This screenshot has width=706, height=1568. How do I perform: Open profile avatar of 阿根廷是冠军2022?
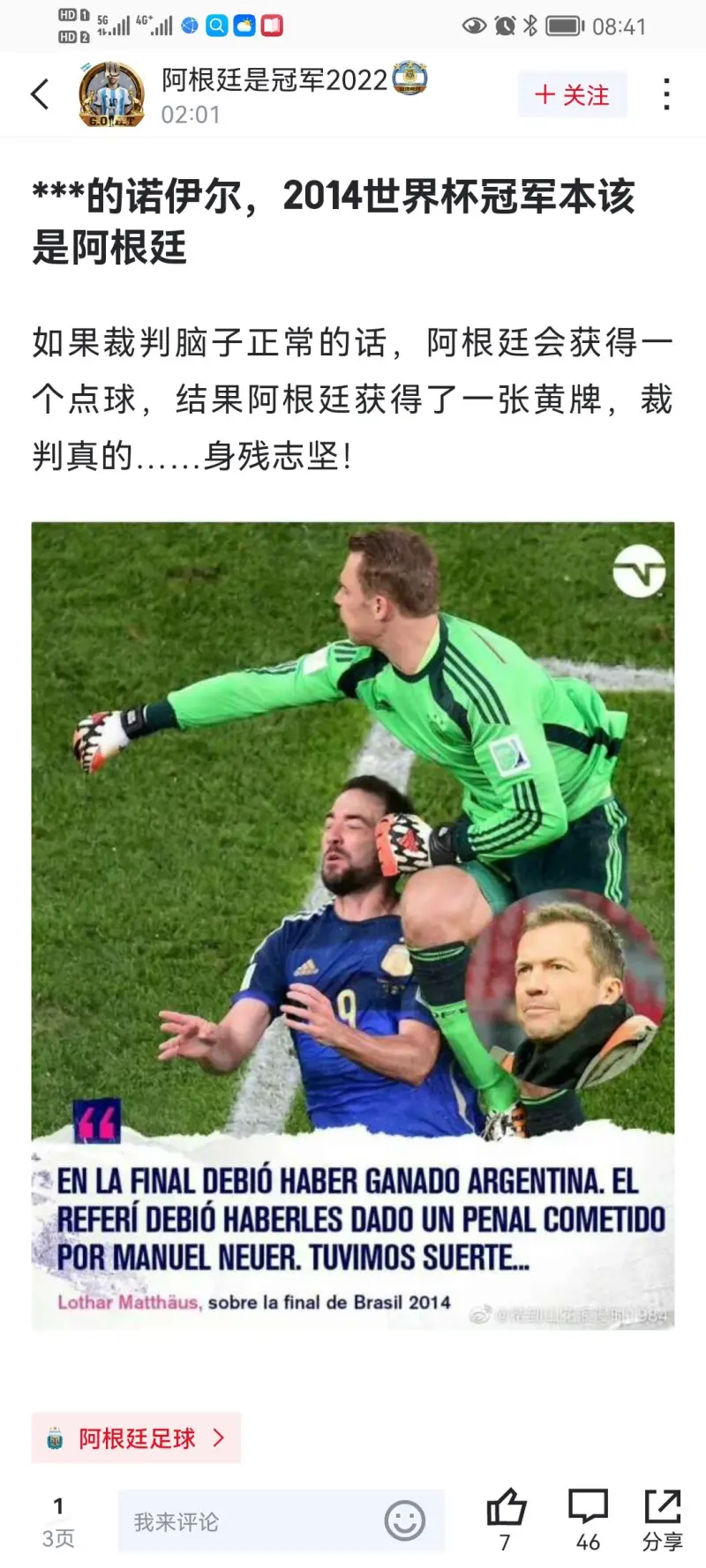(x=111, y=94)
